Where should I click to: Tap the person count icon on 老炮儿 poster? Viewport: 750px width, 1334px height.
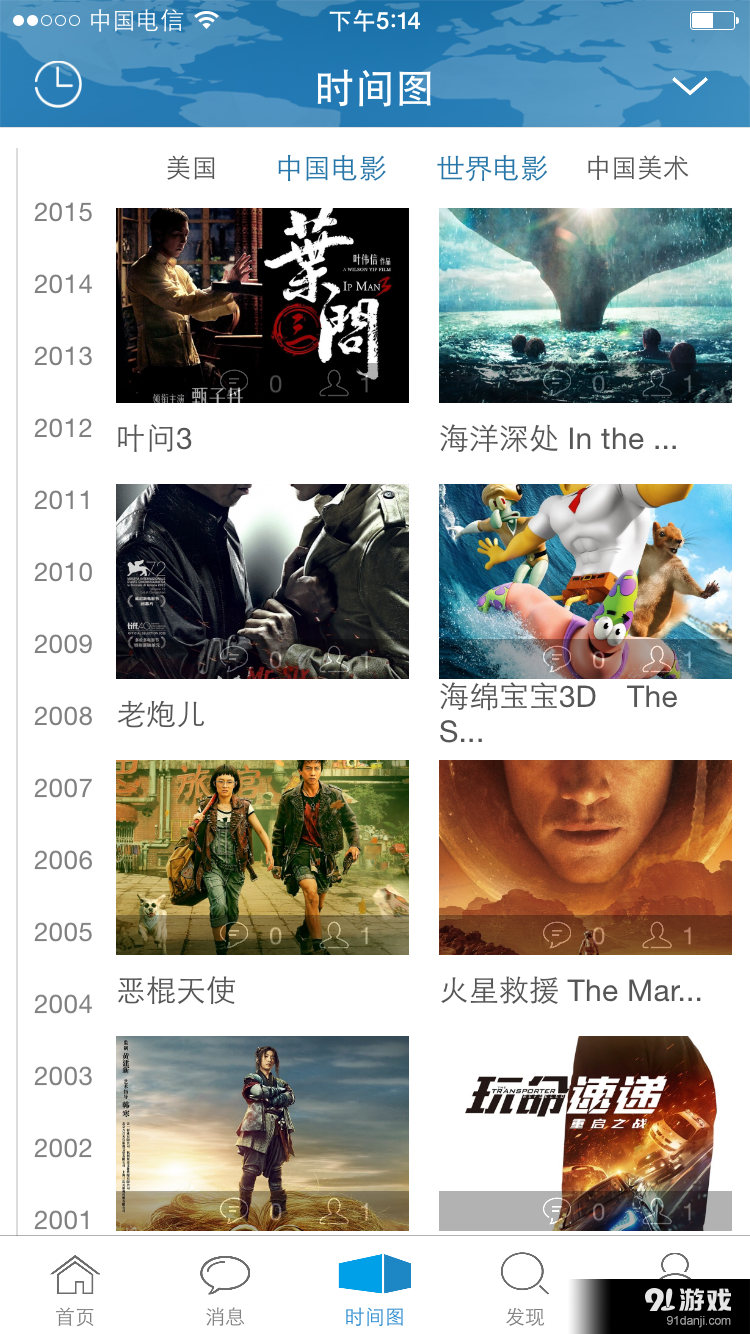click(333, 658)
